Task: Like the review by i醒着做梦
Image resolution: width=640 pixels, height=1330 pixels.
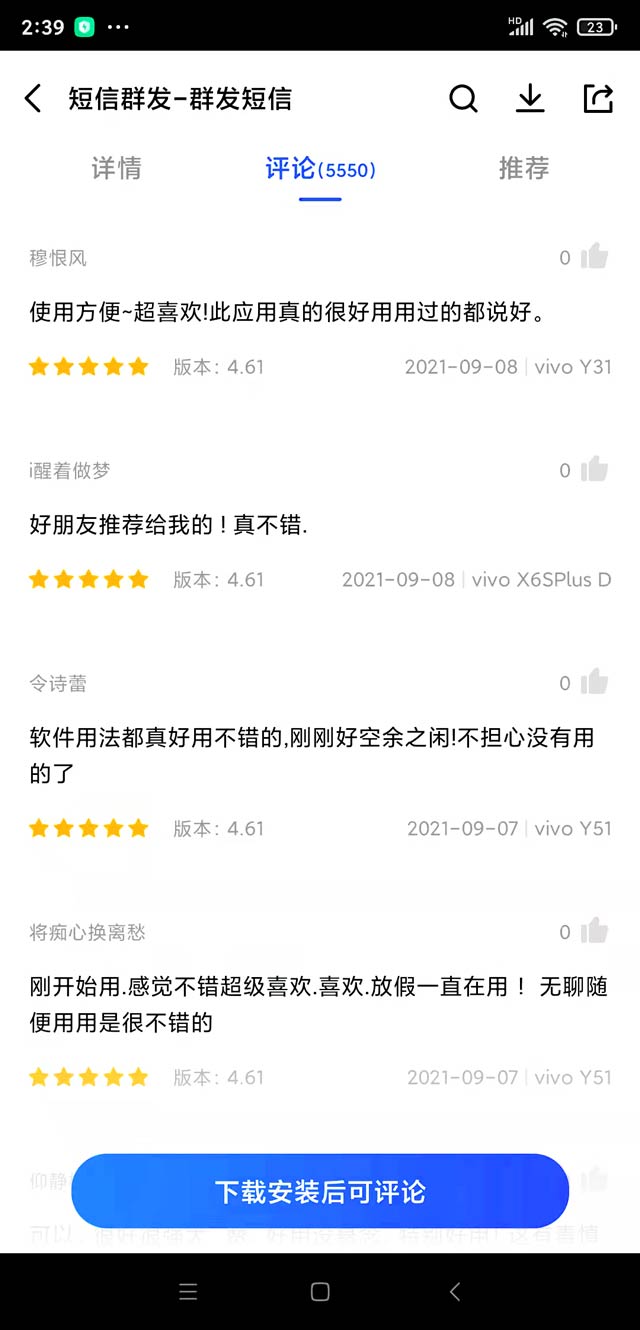Action: tap(594, 469)
